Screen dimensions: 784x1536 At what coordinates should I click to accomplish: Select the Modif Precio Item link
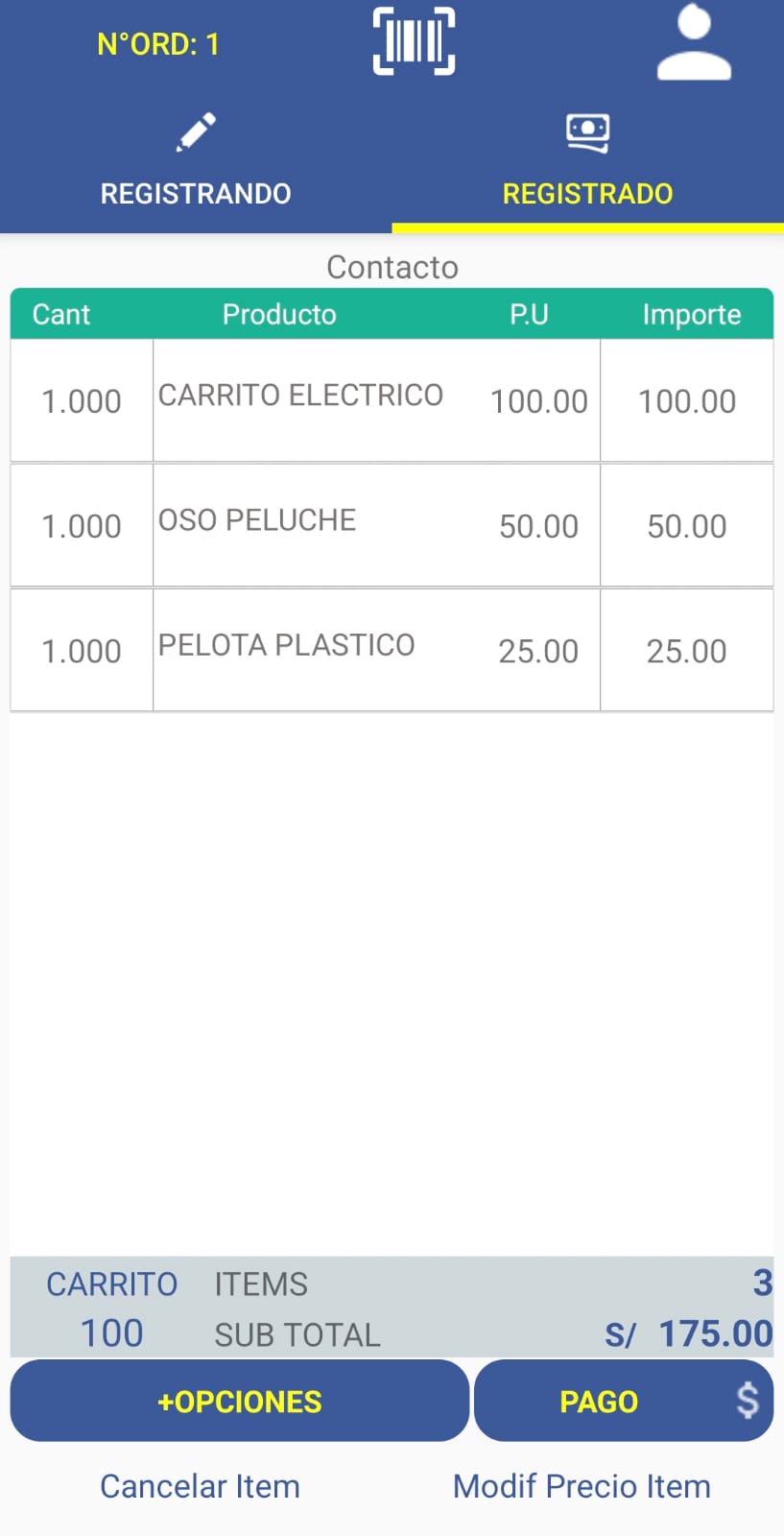(x=580, y=1485)
